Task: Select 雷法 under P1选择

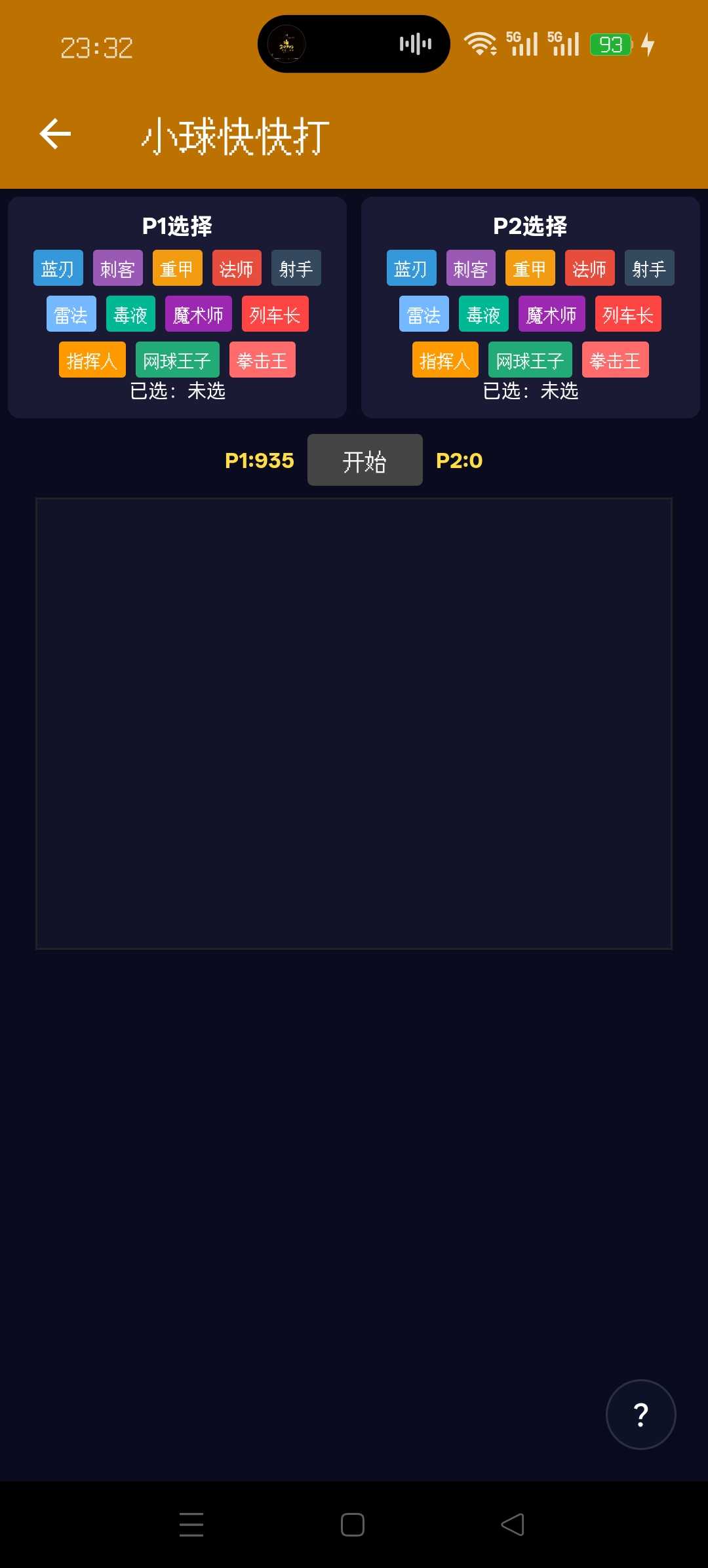Action: (x=71, y=314)
